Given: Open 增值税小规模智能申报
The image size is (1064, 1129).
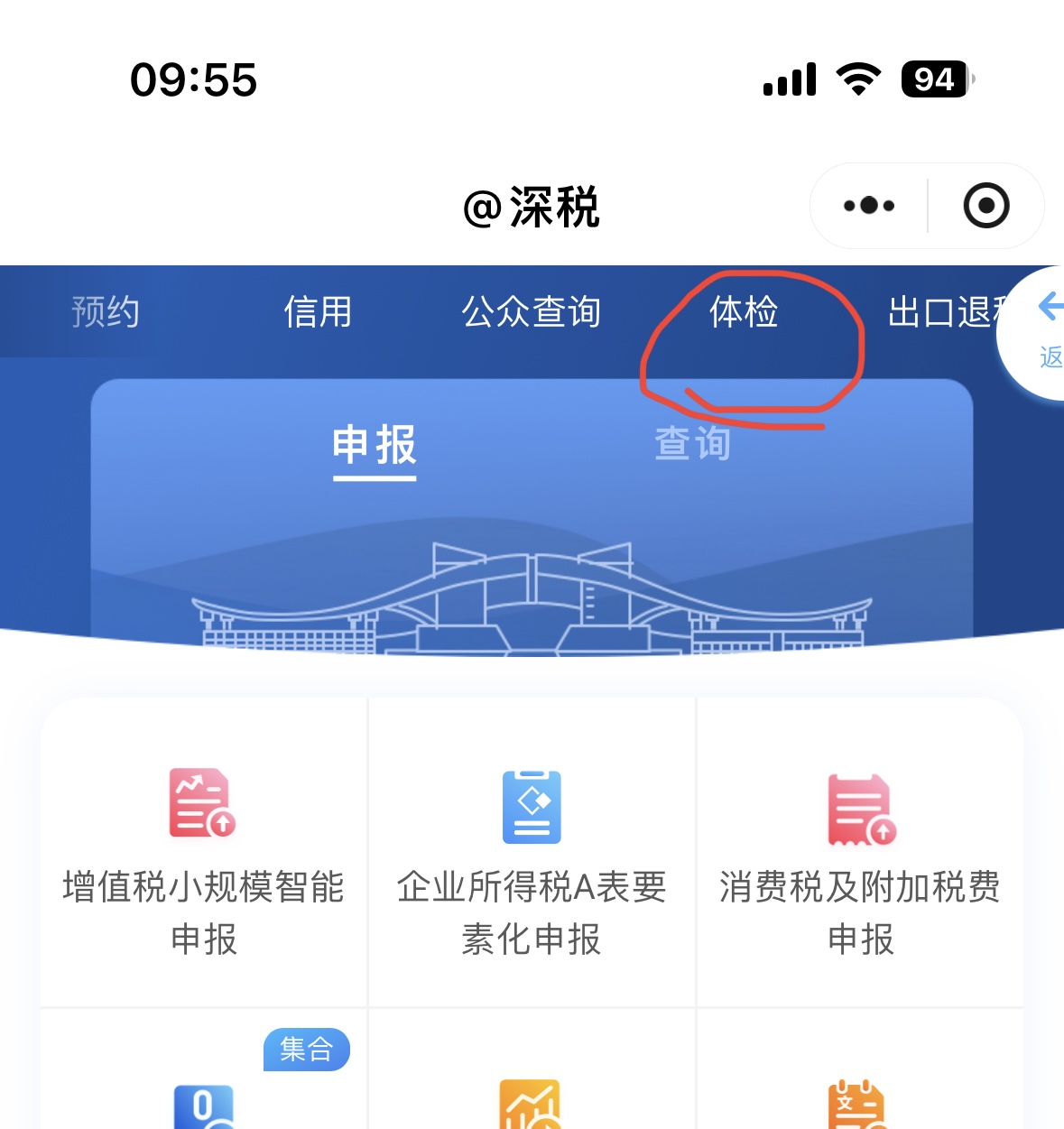Looking at the screenshot, I should [x=204, y=857].
